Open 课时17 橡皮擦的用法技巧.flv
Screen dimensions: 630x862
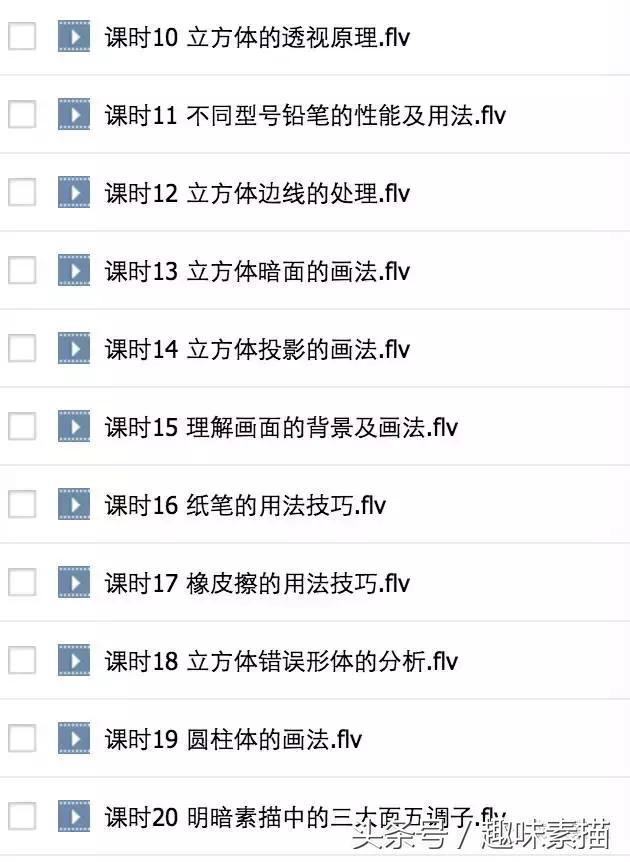257,583
